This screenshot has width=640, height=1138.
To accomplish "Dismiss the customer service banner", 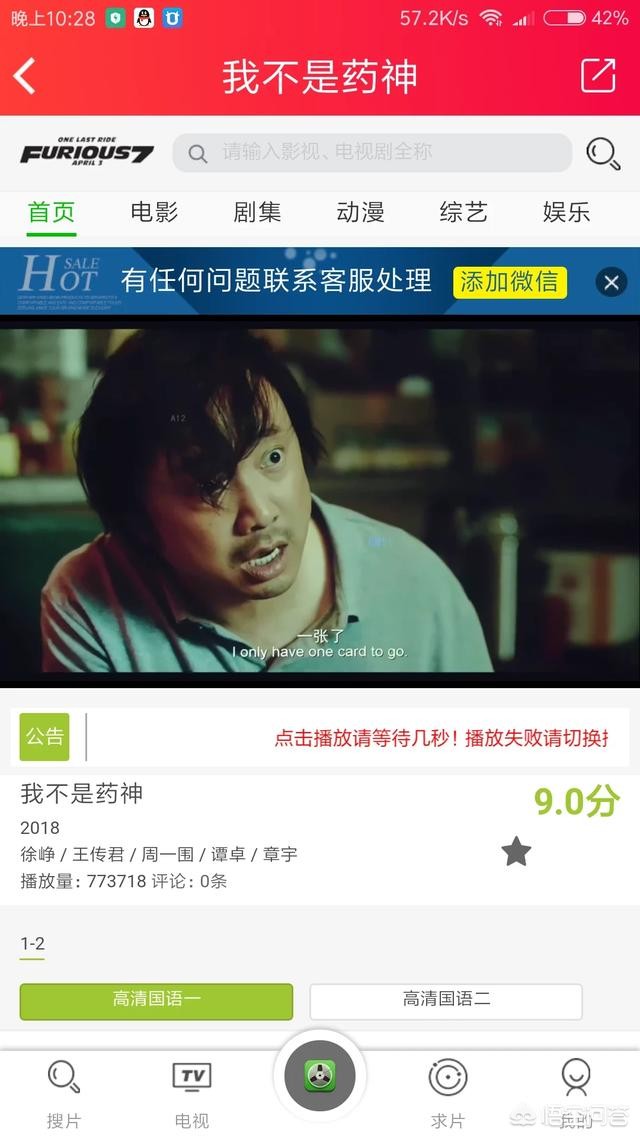I will tap(611, 282).
